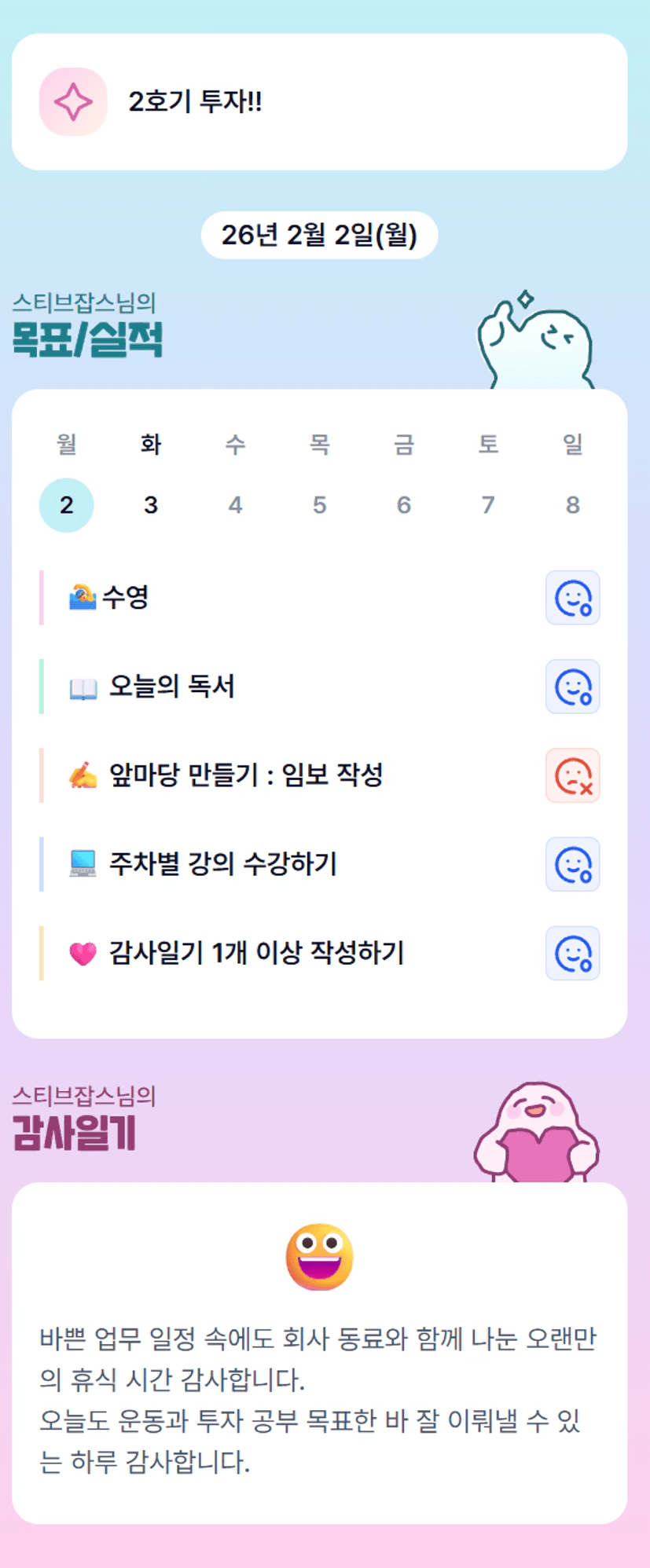Change the status icon for 오늘의 독서
Screen dimensions: 650x1568
(573, 687)
